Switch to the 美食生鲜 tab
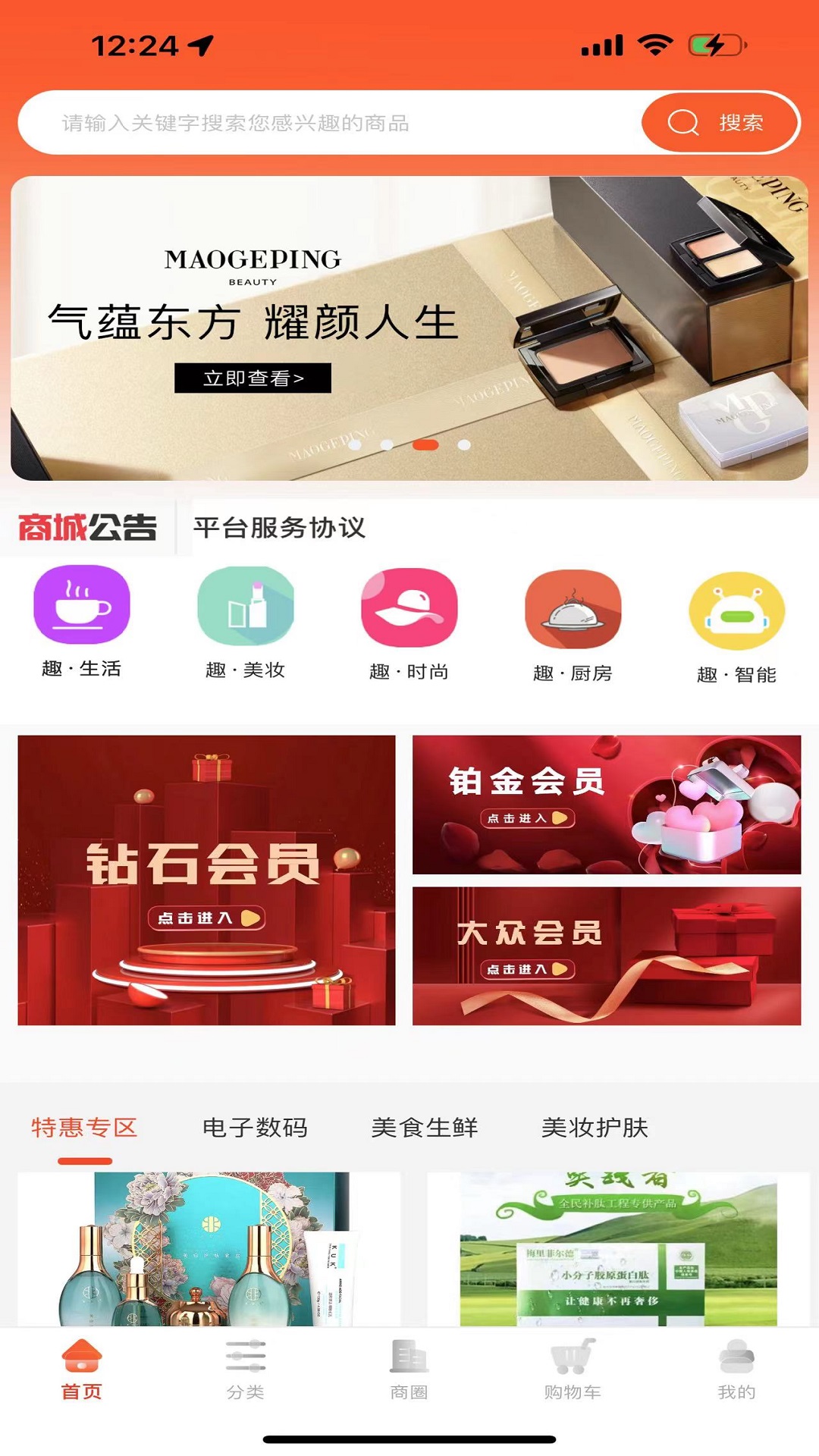Screen dimensions: 819x1456 coord(425,1128)
